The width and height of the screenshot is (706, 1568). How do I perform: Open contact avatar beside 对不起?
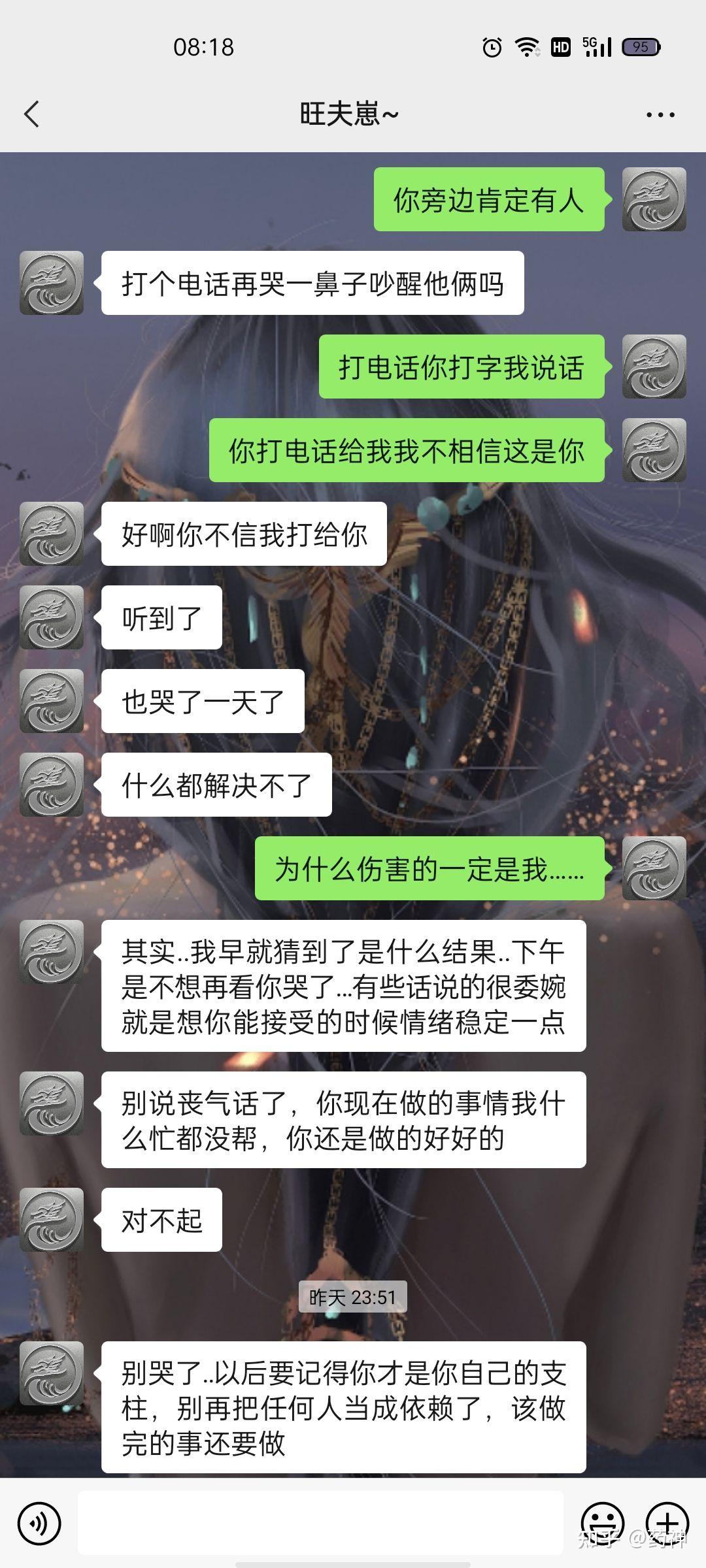tap(52, 1220)
